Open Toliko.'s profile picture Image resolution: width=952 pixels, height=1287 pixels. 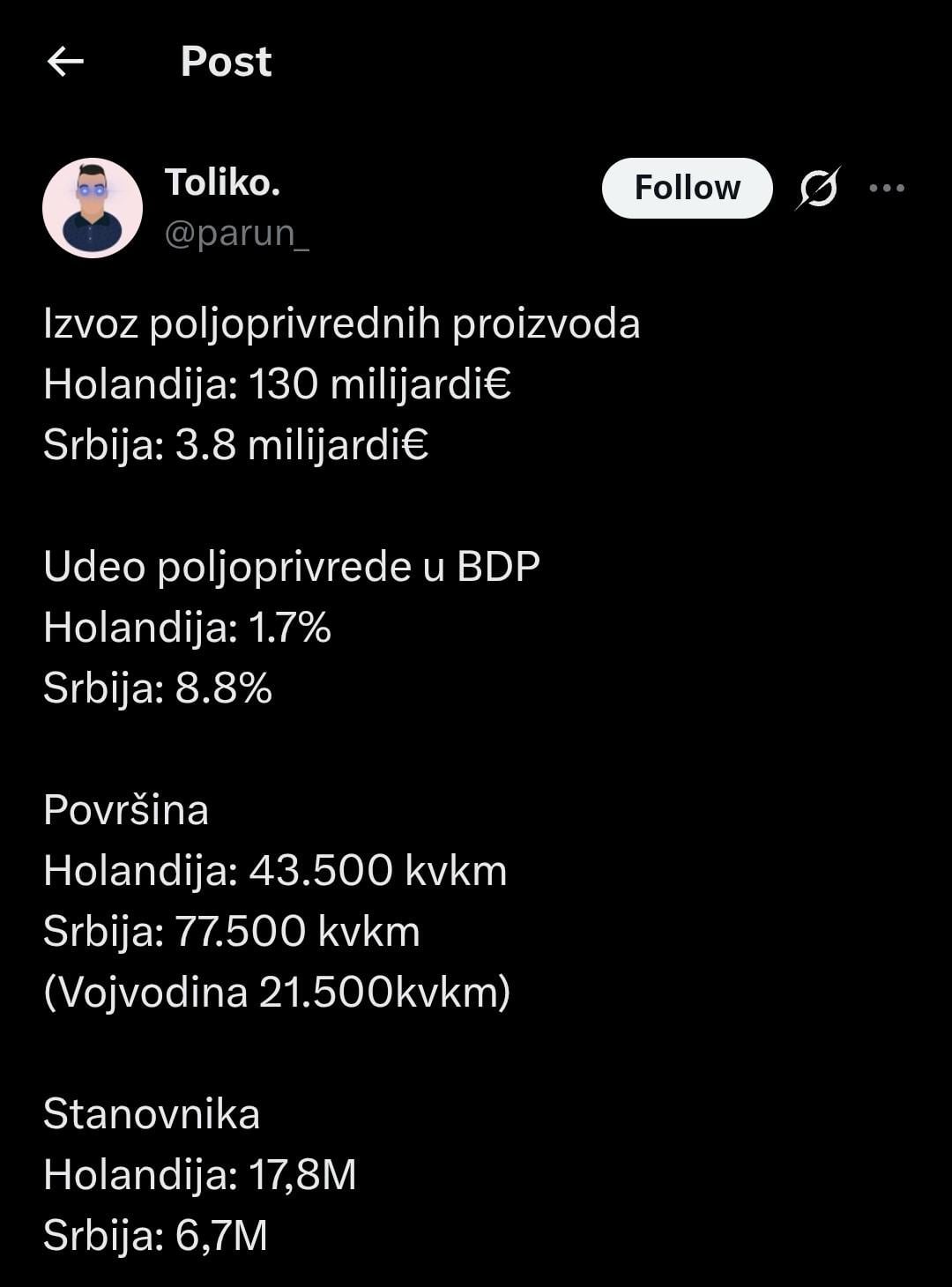[93, 208]
